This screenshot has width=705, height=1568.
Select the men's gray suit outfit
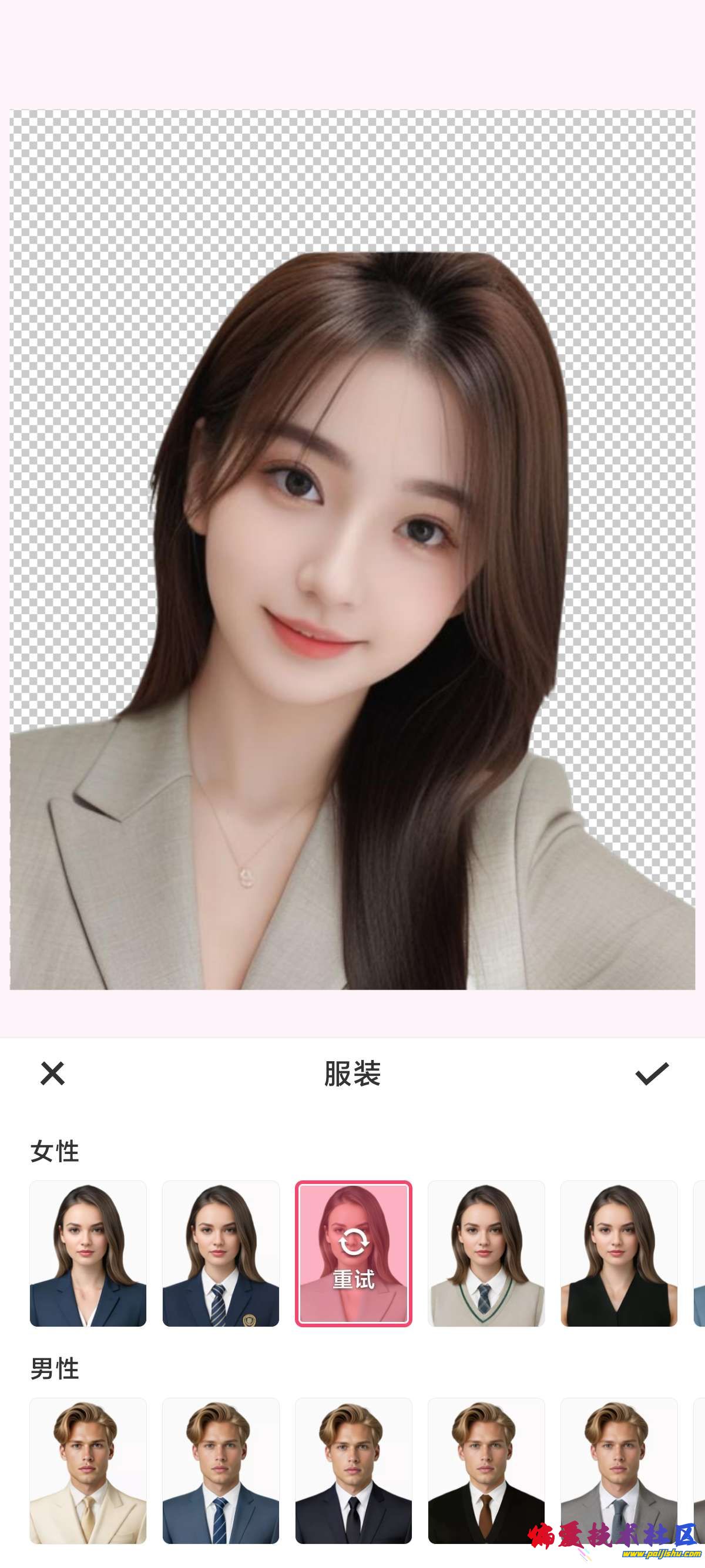pos(619,1470)
